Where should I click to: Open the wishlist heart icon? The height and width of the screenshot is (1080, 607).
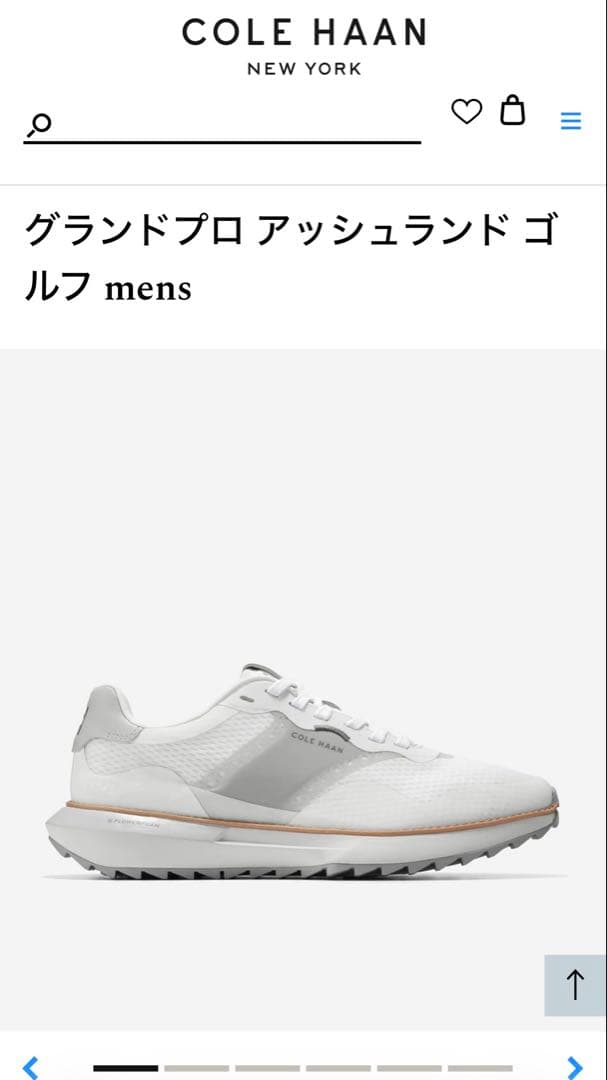tap(466, 112)
